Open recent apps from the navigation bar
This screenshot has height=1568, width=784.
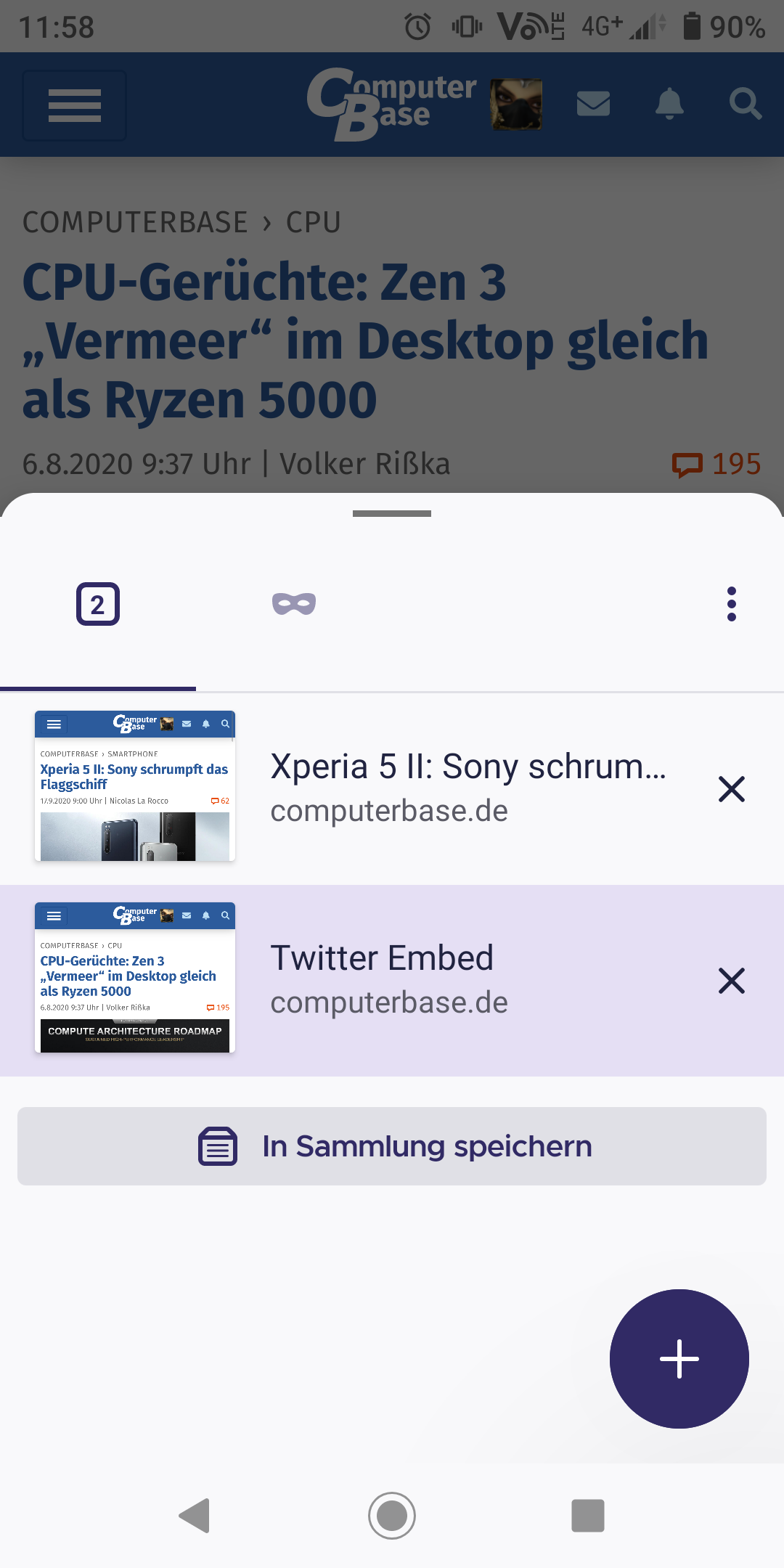[x=588, y=1516]
